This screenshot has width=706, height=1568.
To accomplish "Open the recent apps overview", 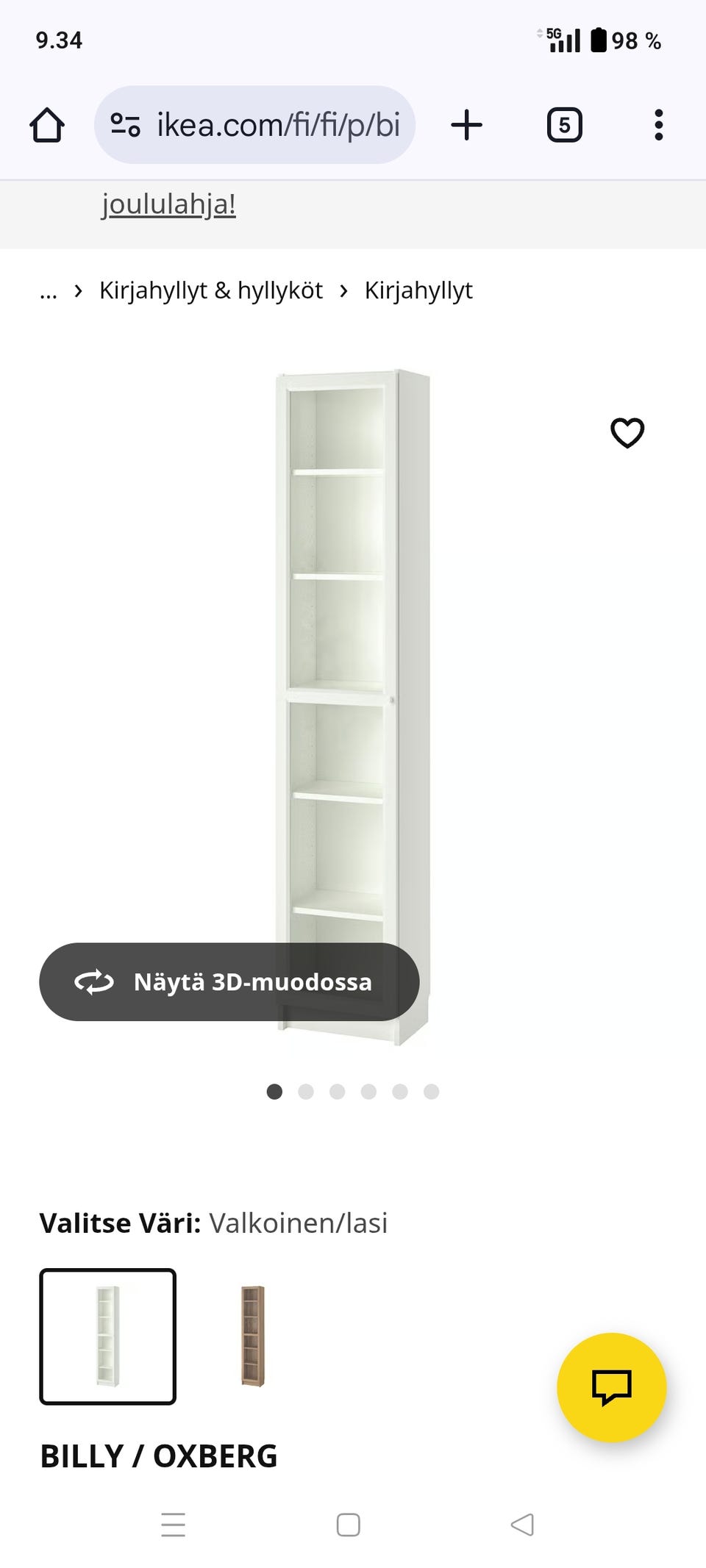I will point(174,1525).
